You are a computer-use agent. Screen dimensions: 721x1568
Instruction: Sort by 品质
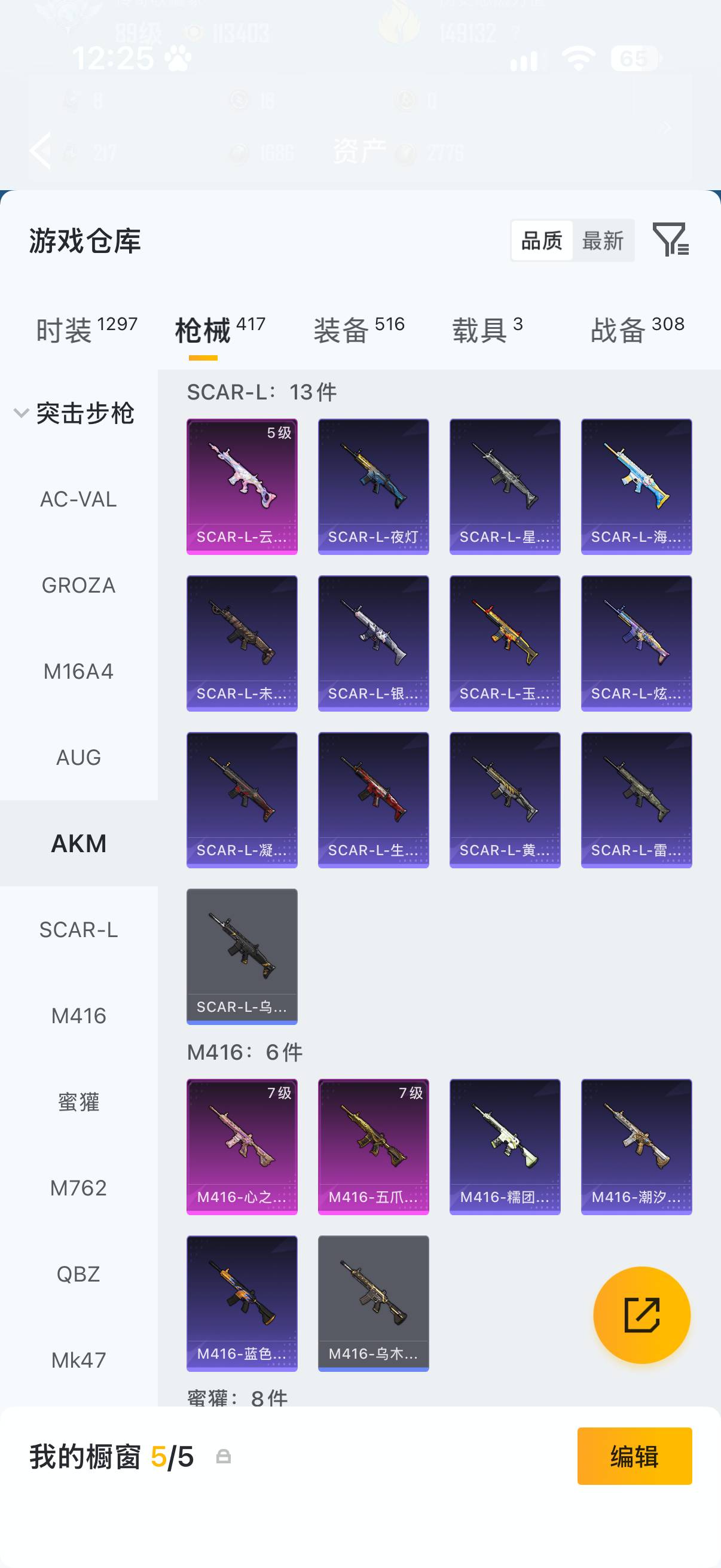point(542,240)
